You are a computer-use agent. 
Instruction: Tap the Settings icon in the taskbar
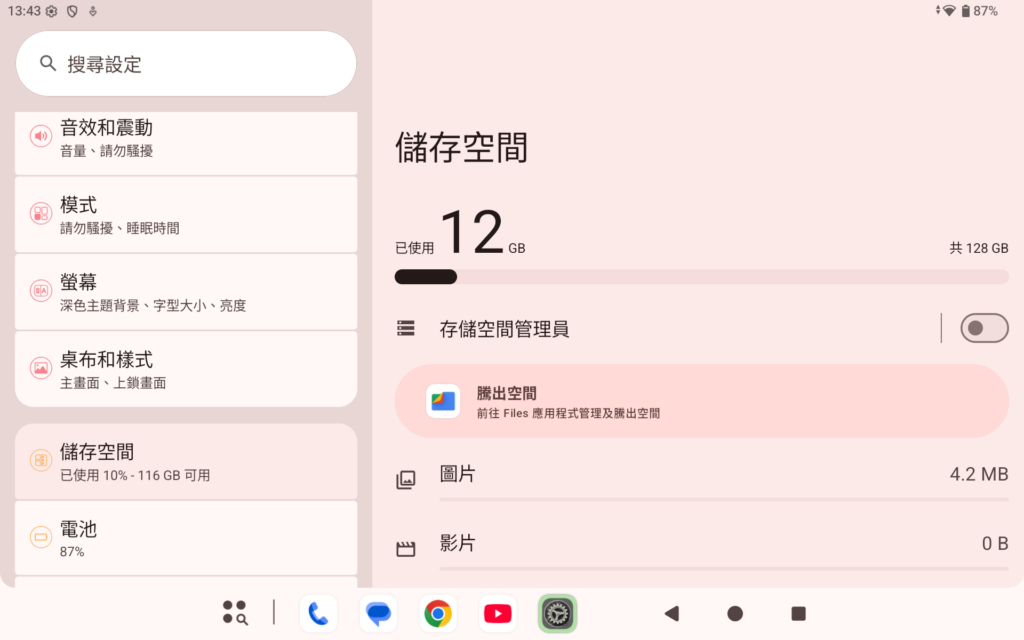click(x=557, y=613)
